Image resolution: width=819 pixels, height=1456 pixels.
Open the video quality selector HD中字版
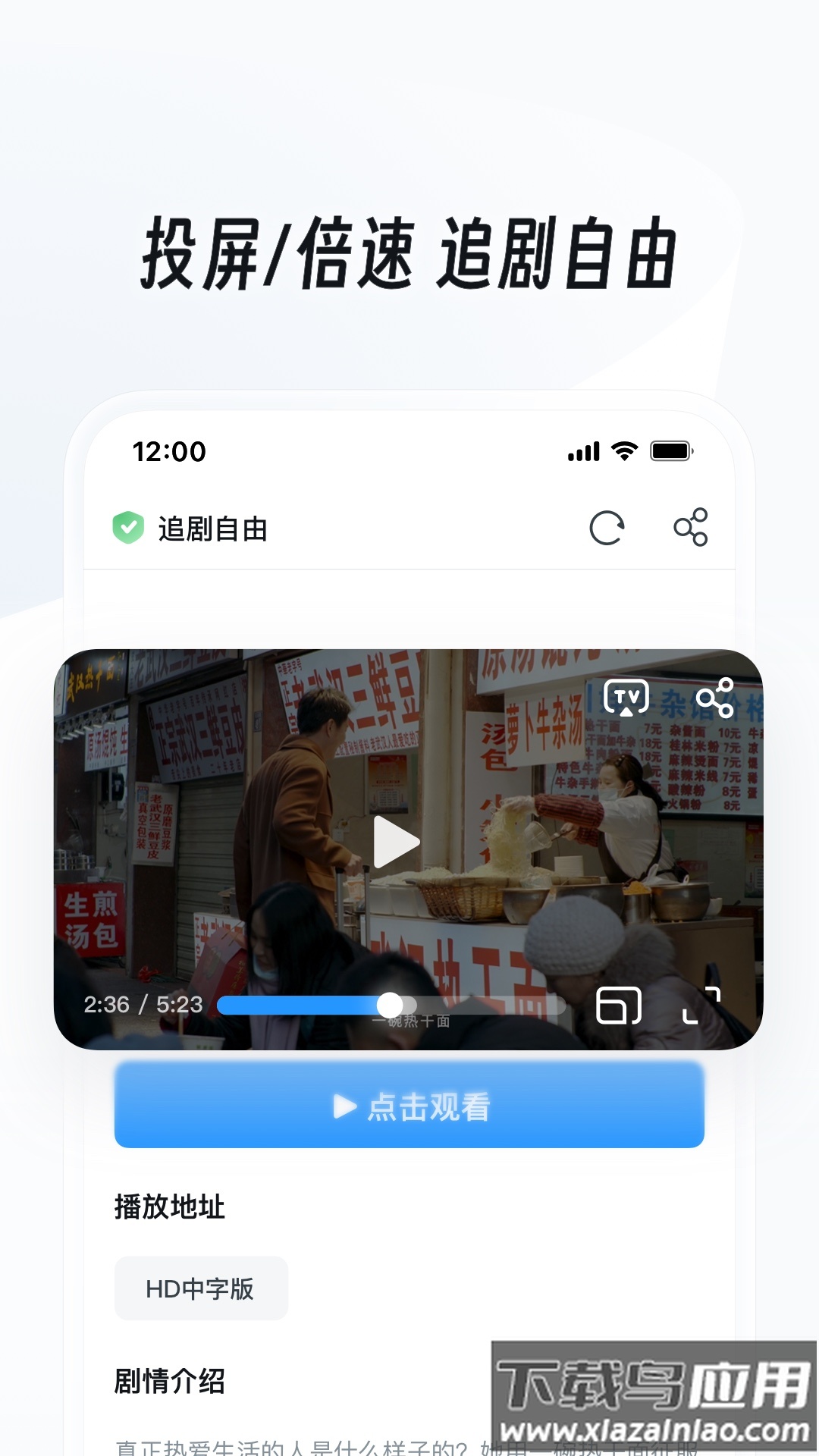[201, 1287]
